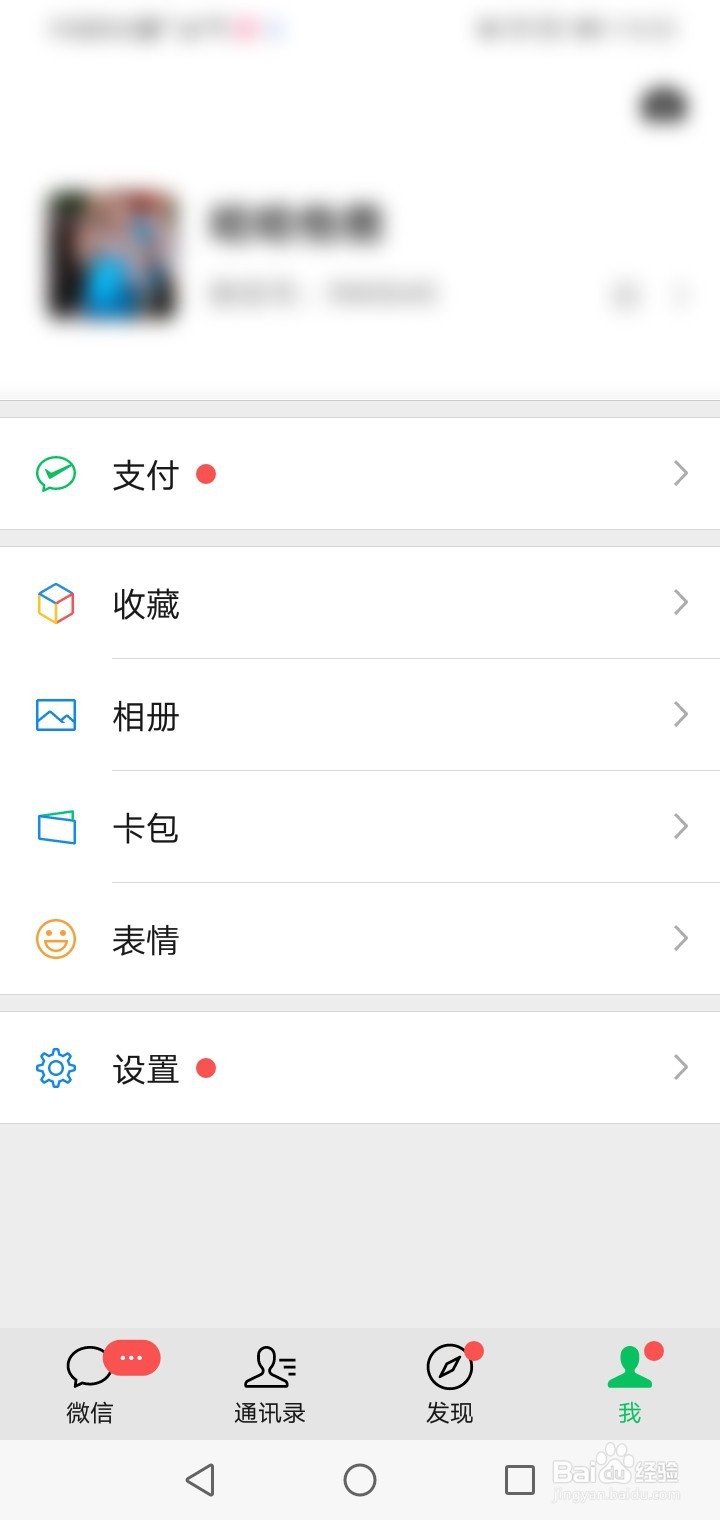Switch to the 通讯录 contacts tab
This screenshot has width=720, height=1520.
(x=270, y=1384)
